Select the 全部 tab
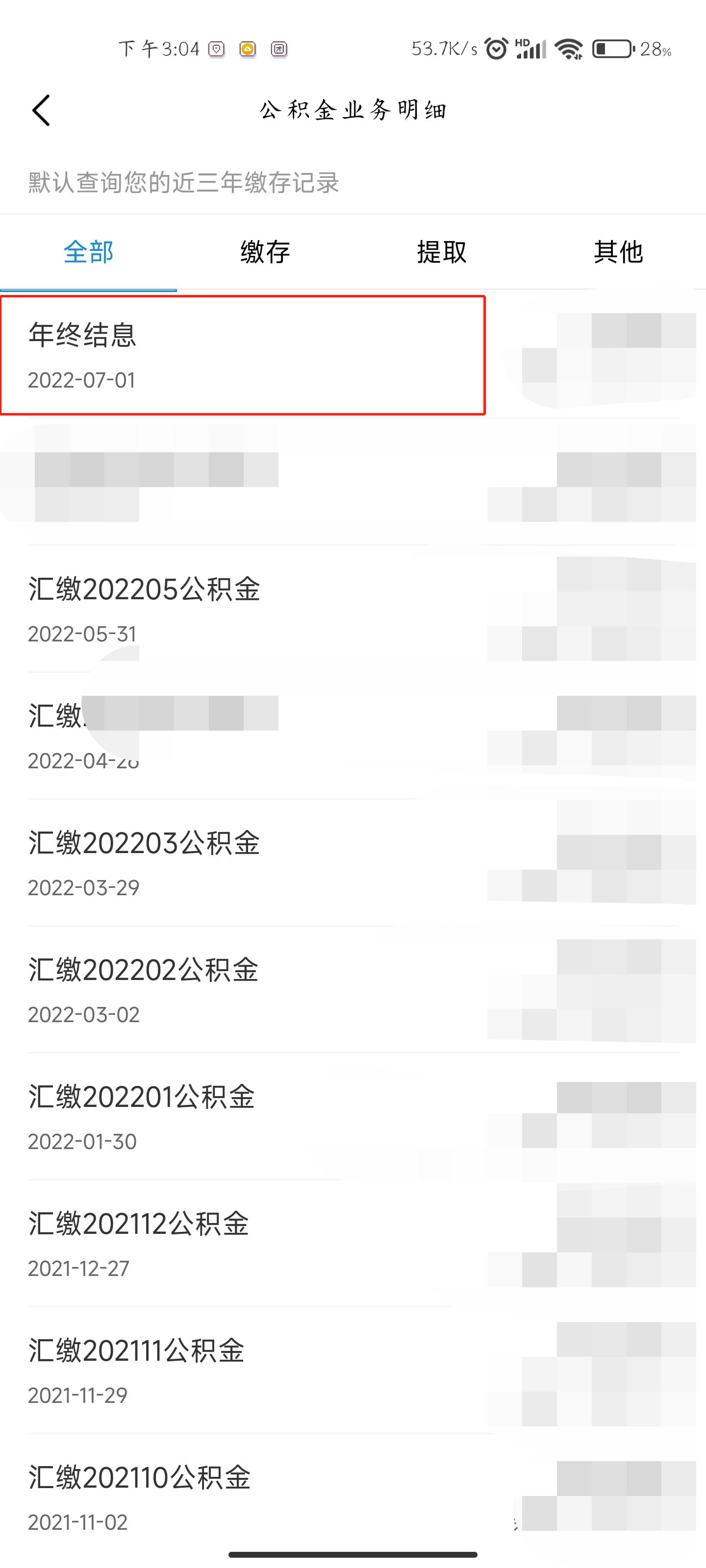Viewport: 706px width, 1568px height. [x=88, y=252]
